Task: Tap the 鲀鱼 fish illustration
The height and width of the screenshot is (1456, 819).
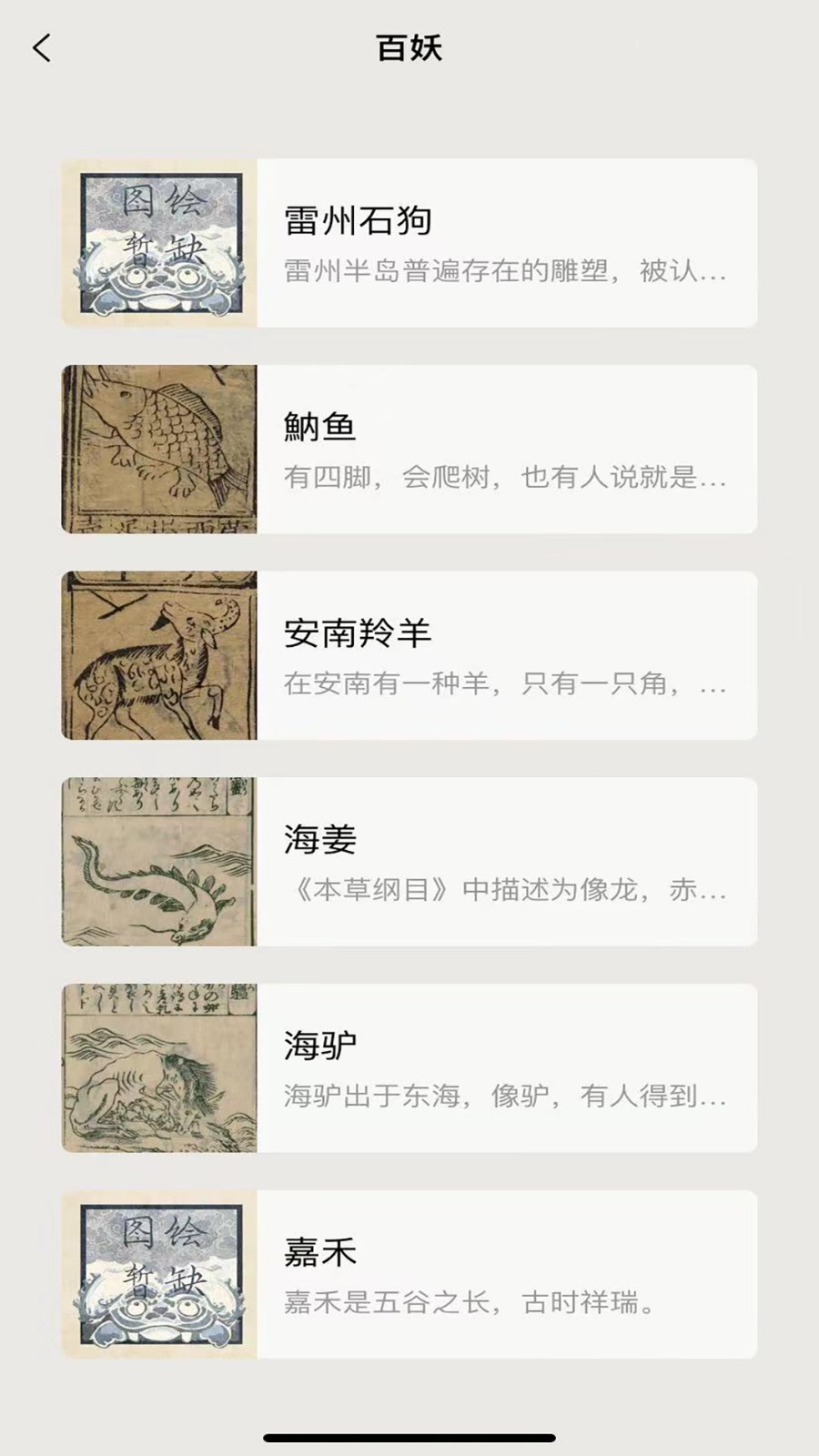Action: coord(158,446)
